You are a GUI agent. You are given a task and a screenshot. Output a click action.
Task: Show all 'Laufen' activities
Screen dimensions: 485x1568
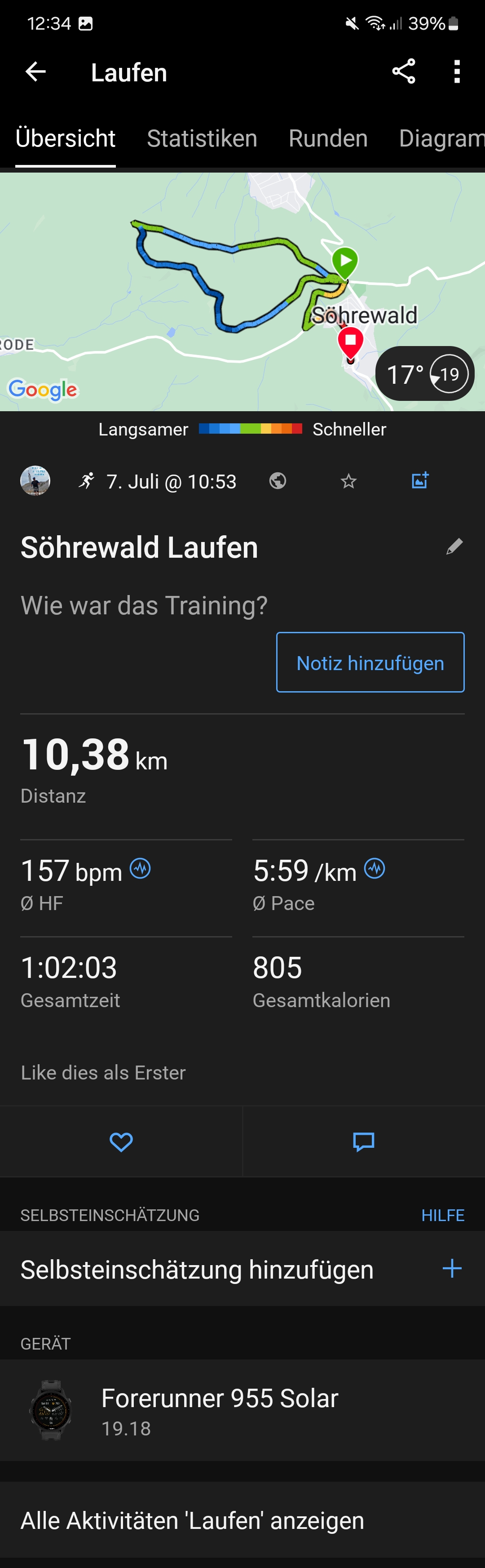click(x=192, y=1520)
